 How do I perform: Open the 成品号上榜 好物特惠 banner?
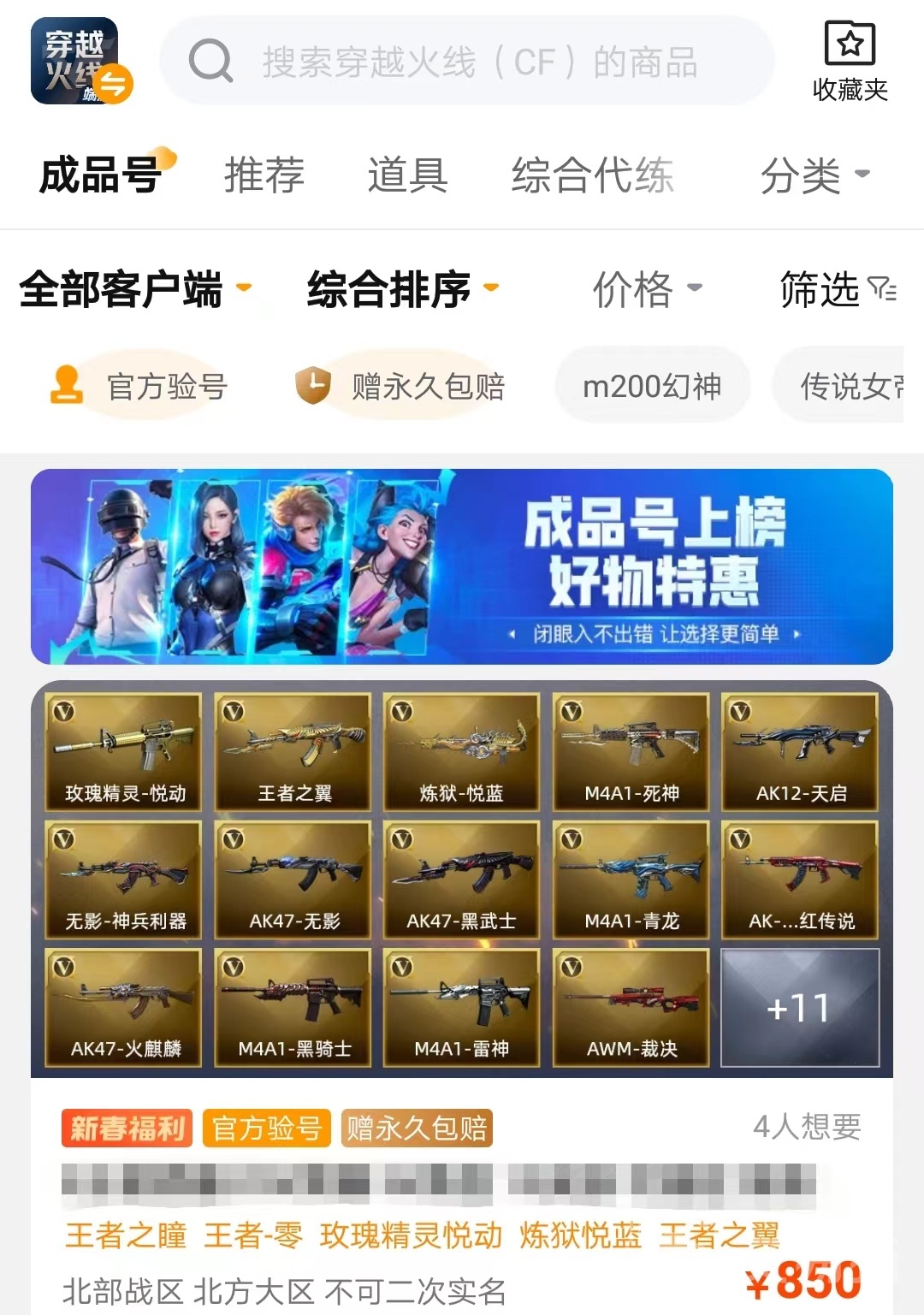coord(462,566)
